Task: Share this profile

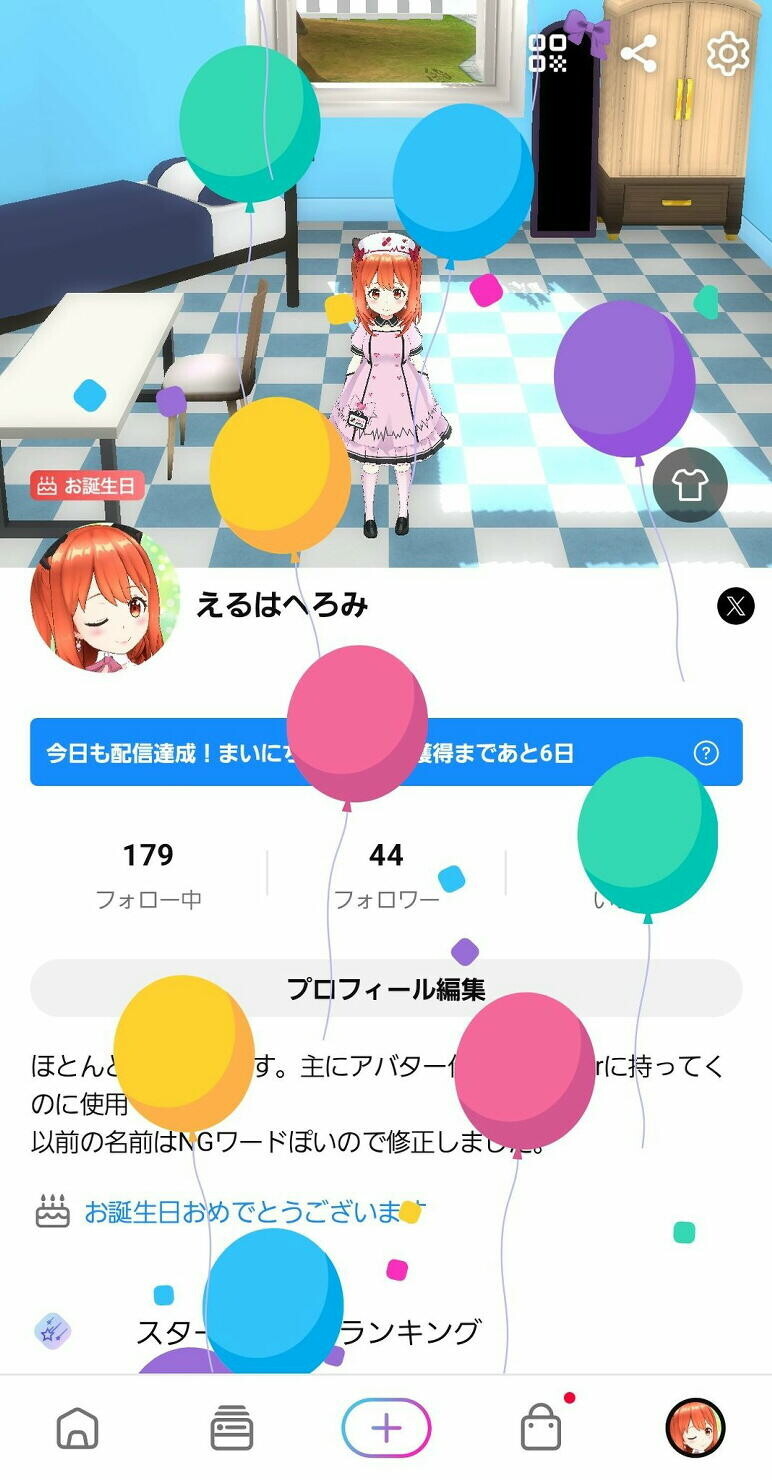Action: [638, 53]
